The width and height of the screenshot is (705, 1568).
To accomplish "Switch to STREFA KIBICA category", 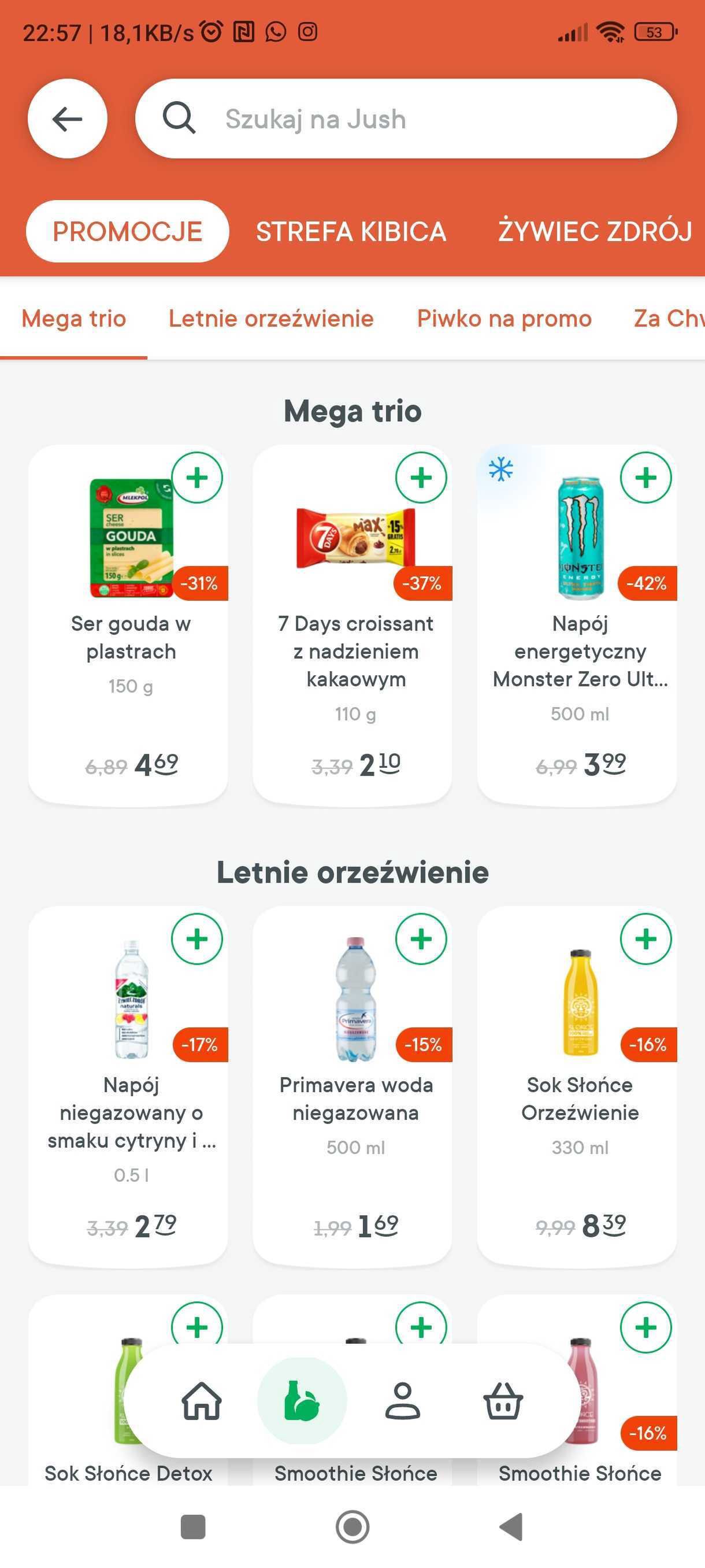I will click(x=351, y=231).
